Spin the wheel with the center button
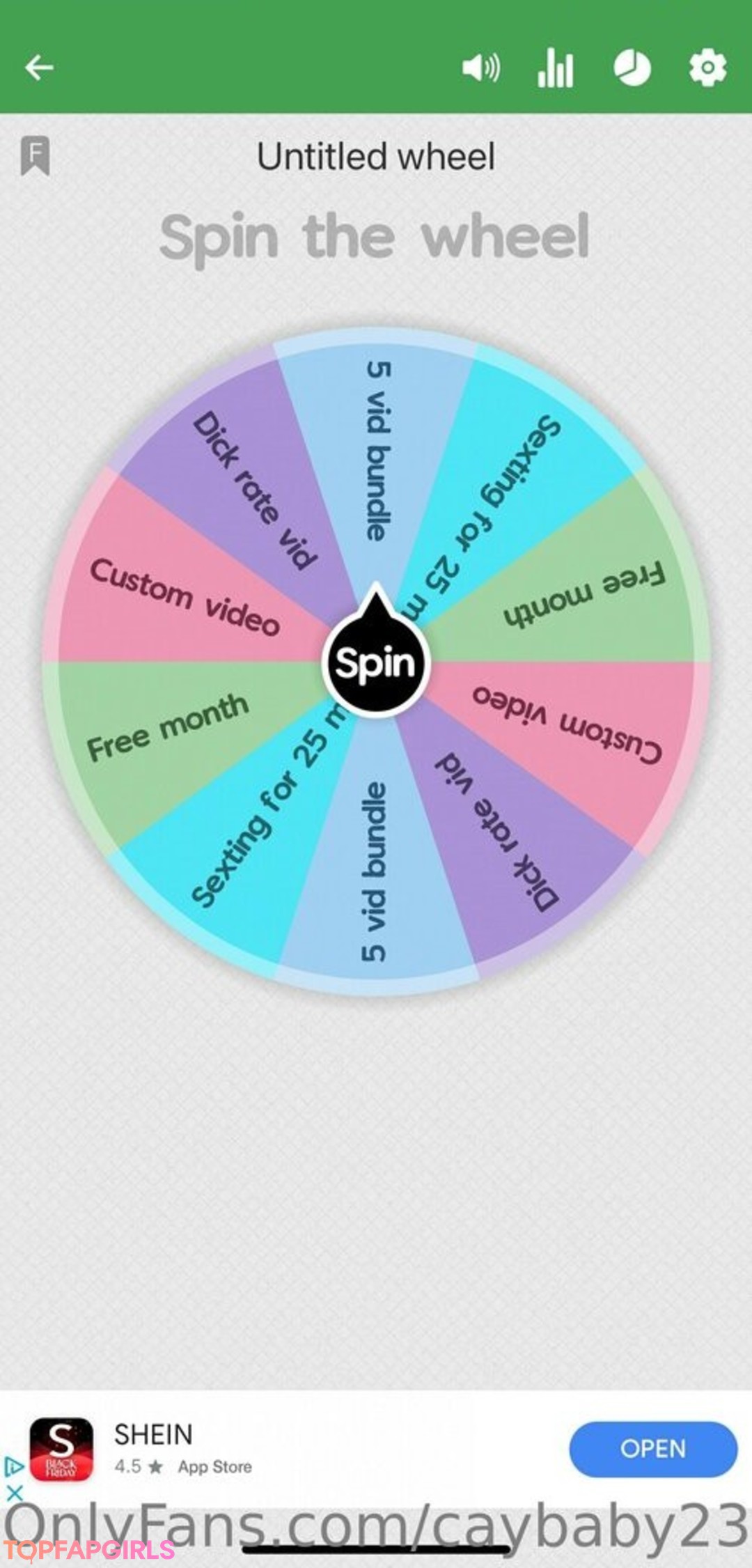Image resolution: width=752 pixels, height=1568 pixels. coord(376,663)
